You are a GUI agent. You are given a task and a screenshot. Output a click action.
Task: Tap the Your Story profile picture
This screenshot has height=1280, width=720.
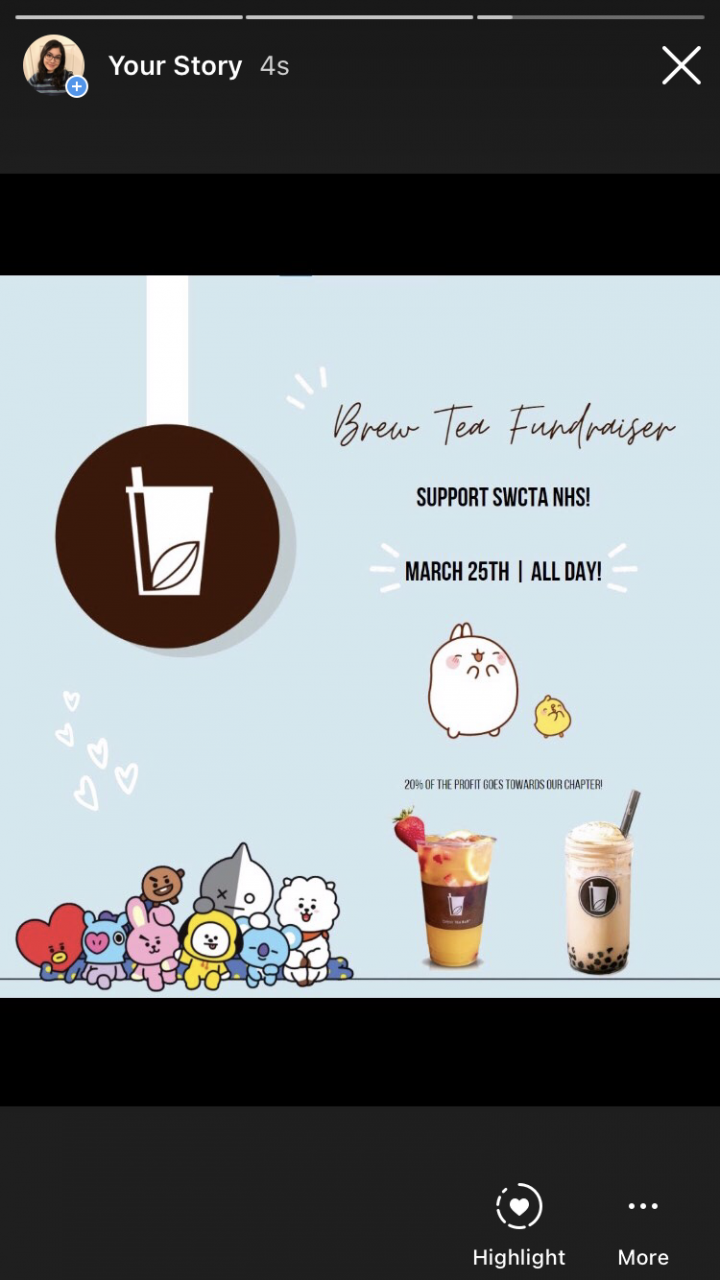point(53,65)
